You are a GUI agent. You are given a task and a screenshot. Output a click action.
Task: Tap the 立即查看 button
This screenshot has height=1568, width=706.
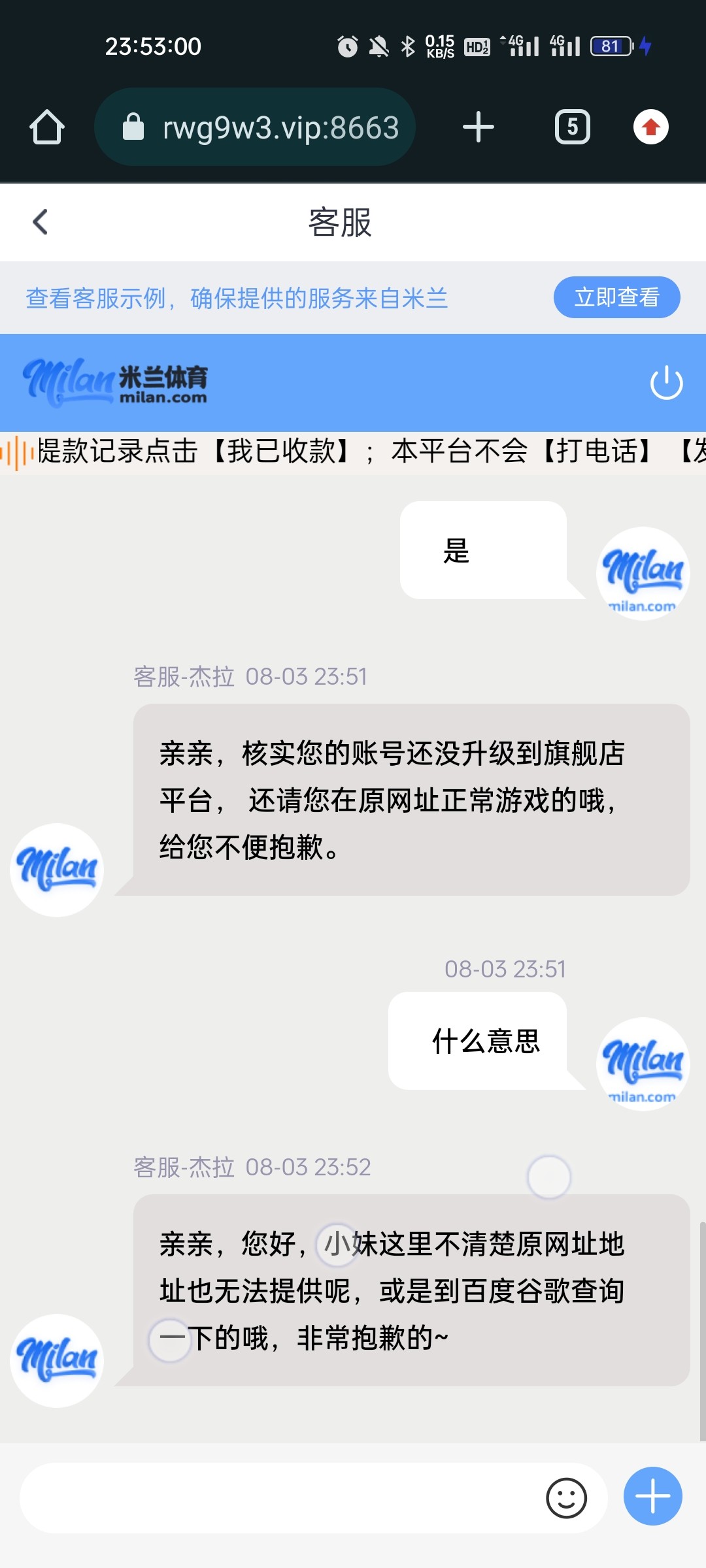coord(616,297)
